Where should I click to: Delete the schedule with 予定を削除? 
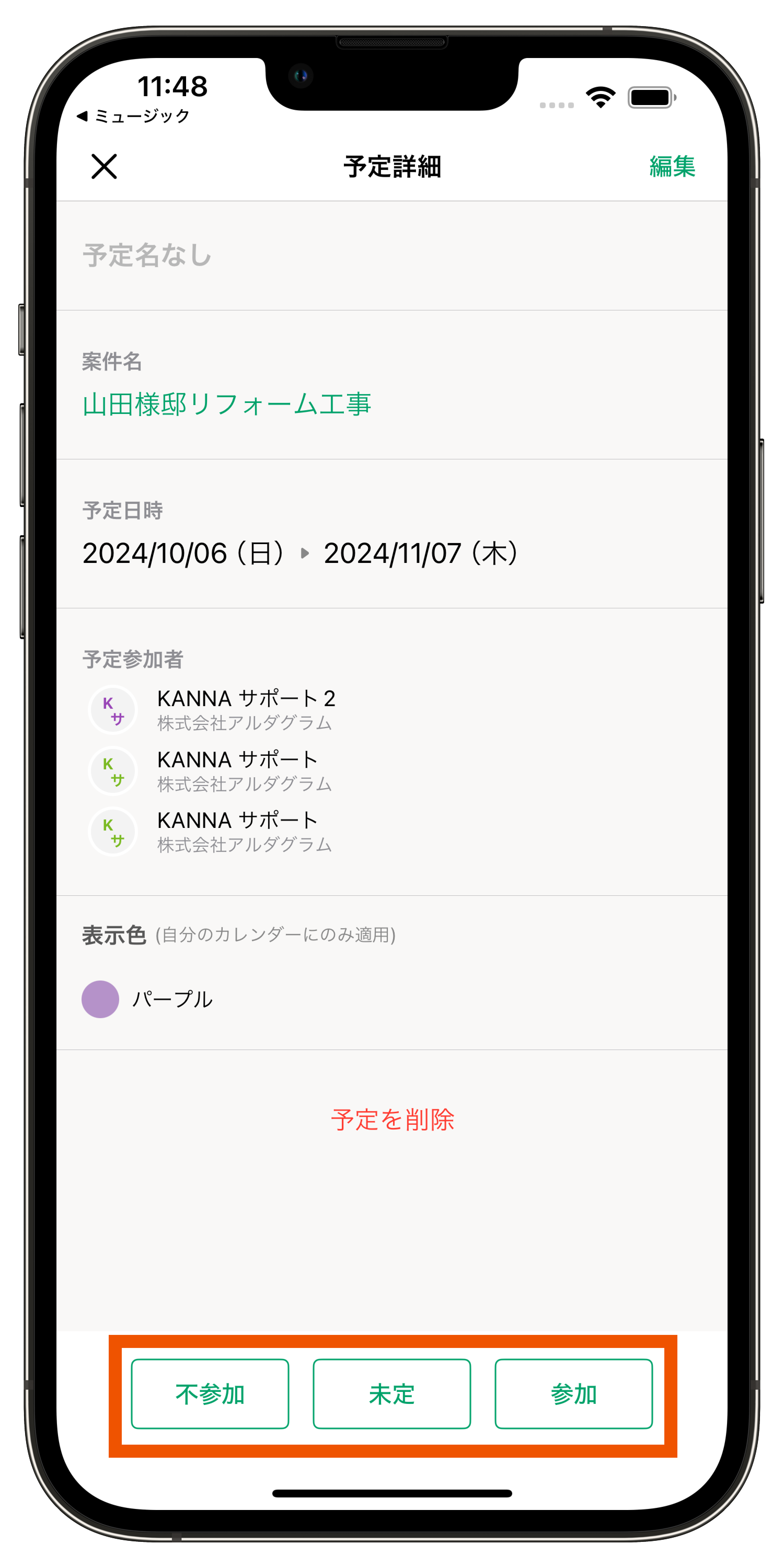coord(393,1119)
